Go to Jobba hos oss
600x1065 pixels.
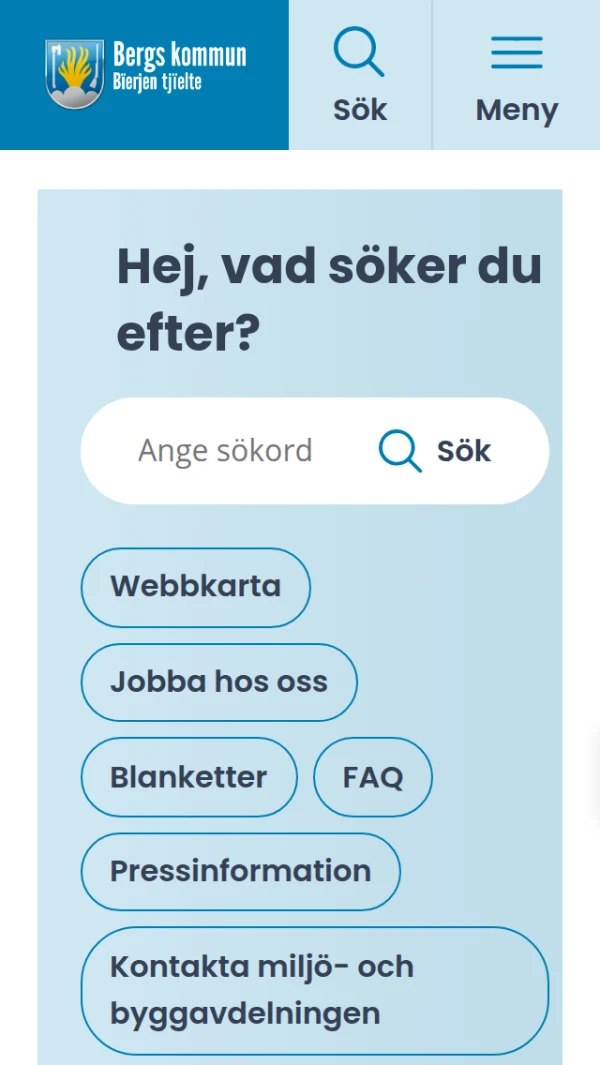[219, 682]
